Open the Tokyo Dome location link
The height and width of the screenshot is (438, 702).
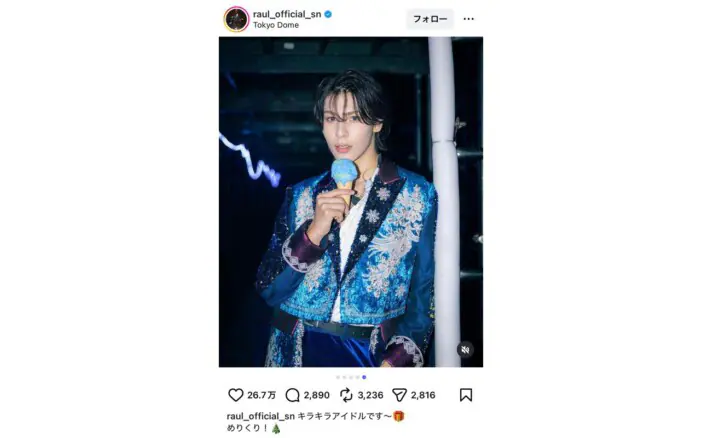point(276,26)
